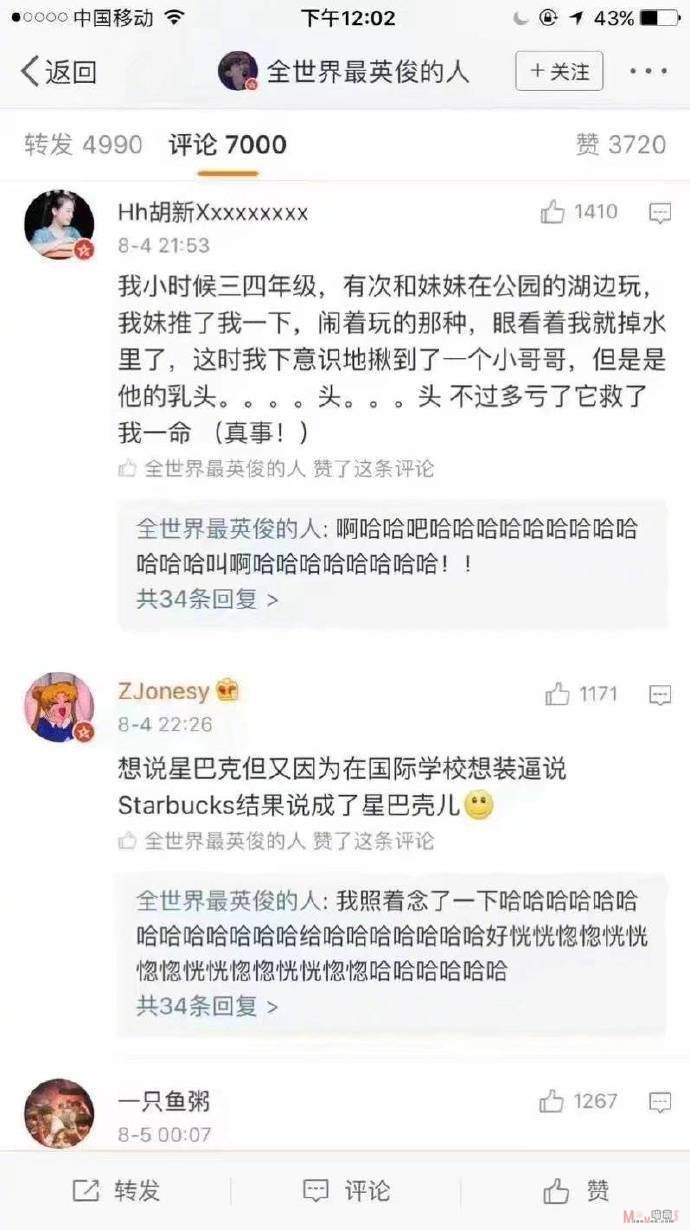Like the comment by Hh胡新Xxxxxxxxx
690x1230 pixels.
[579, 212]
